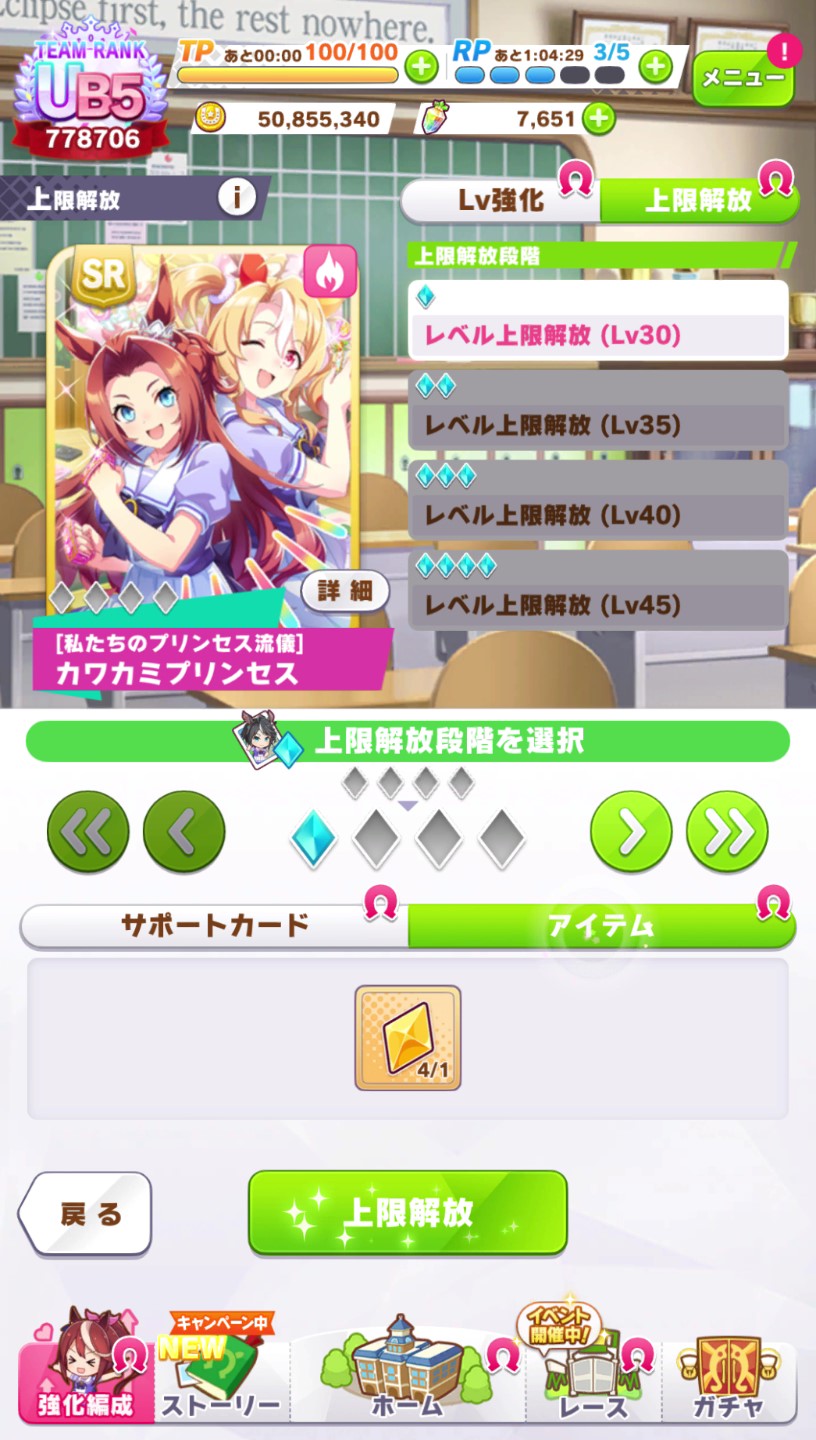Switch to the サポートカード tab

(215, 926)
